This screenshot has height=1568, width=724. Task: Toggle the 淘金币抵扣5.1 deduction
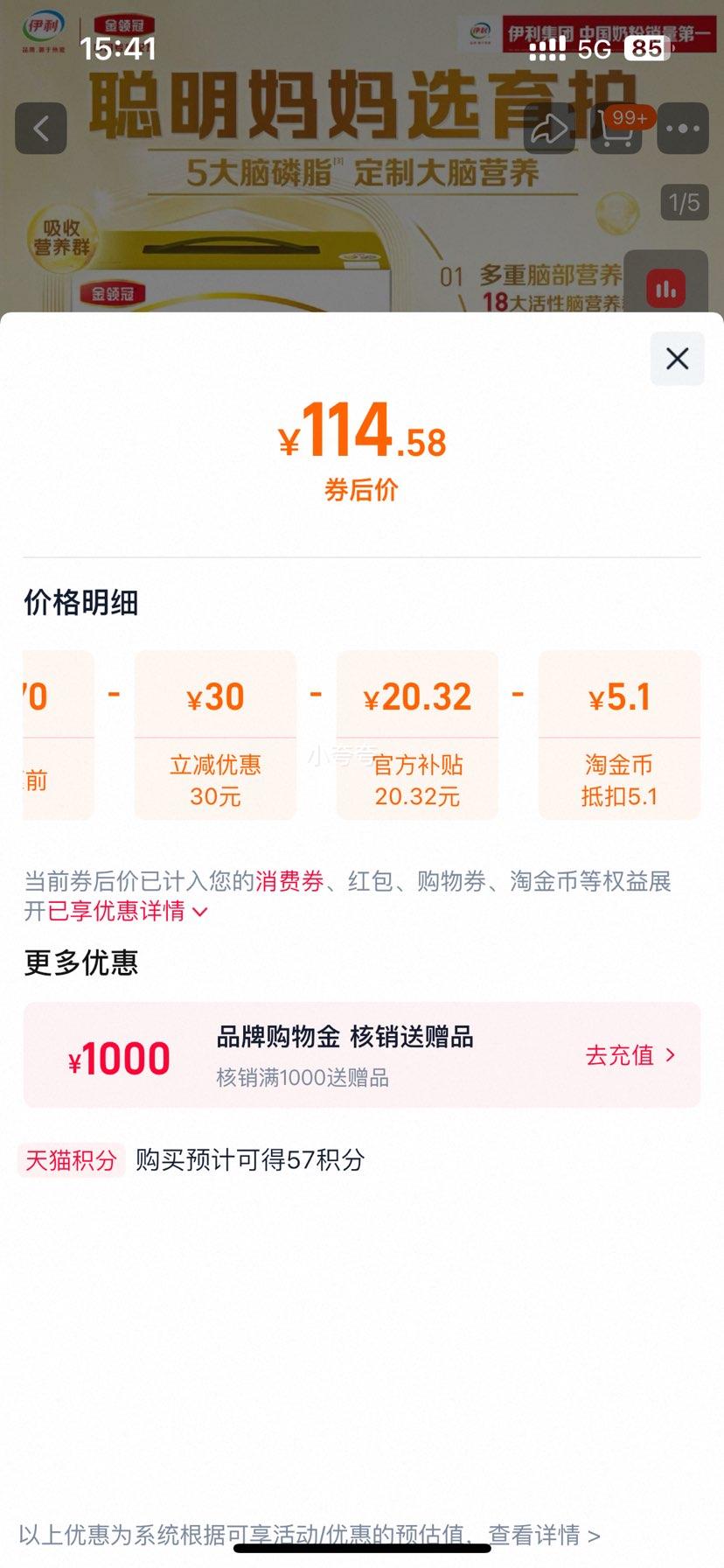click(619, 736)
